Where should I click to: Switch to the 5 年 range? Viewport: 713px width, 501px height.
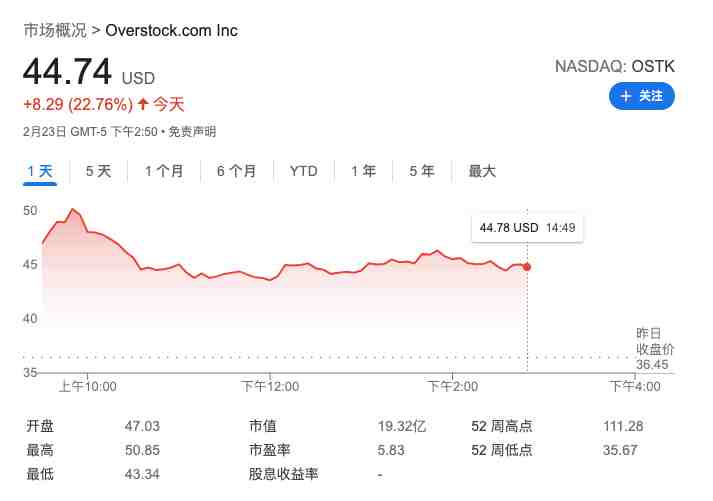click(421, 171)
